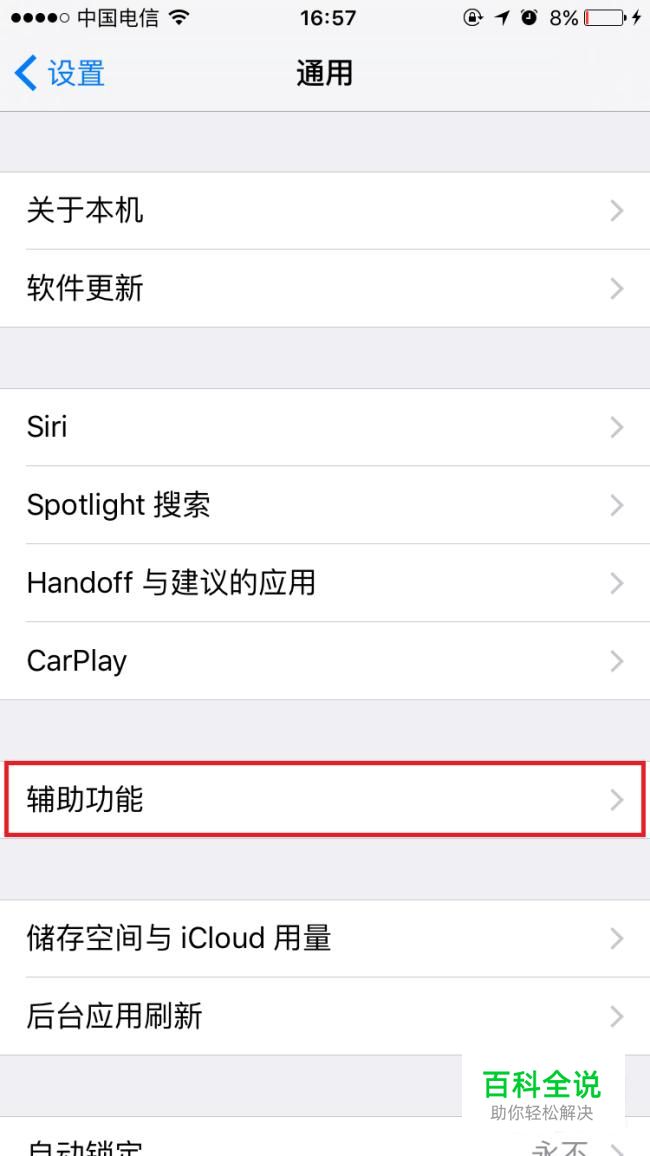Open Spotlight 搜索
This screenshot has width=650, height=1156.
pos(324,505)
